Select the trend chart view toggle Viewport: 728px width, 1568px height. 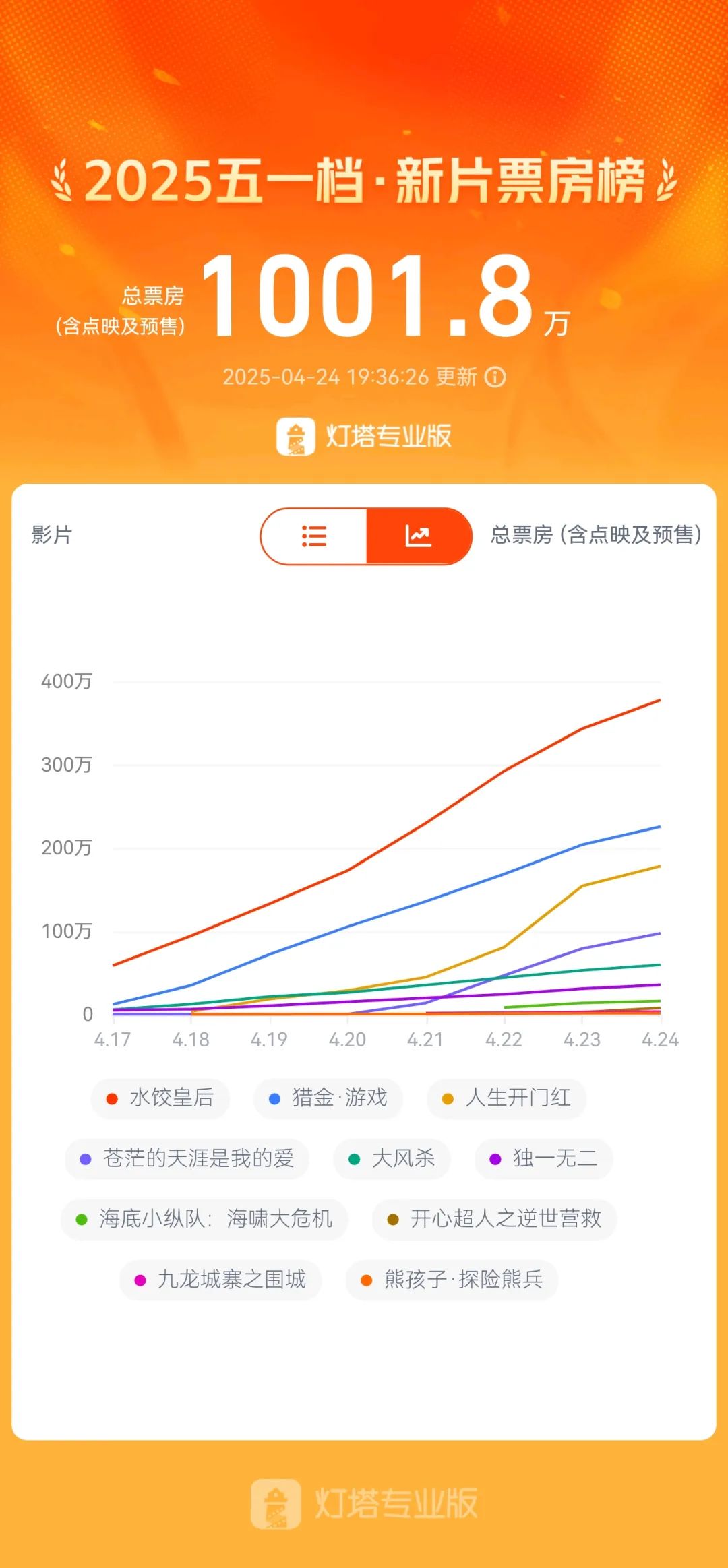418,536
